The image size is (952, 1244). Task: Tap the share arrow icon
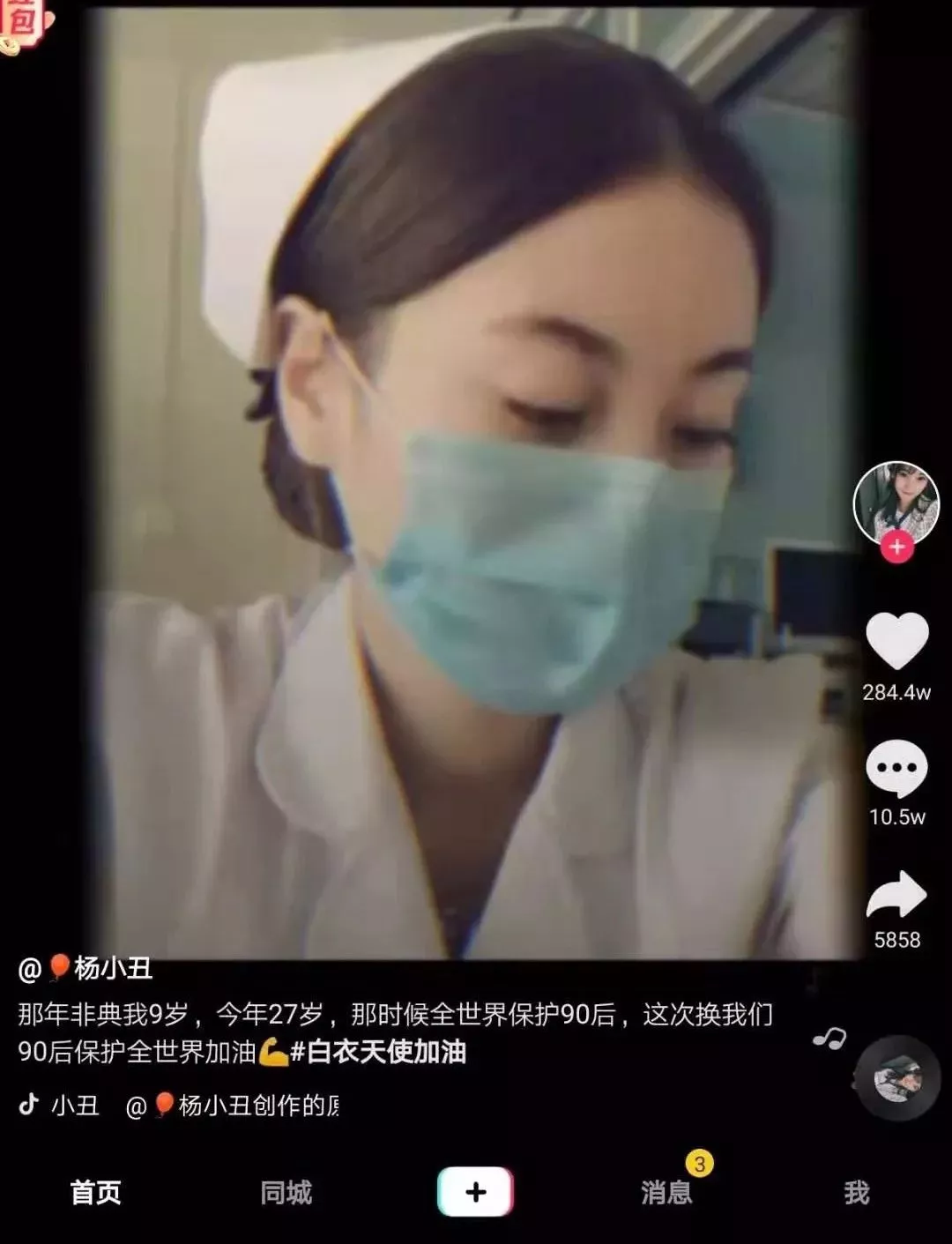coord(896,894)
